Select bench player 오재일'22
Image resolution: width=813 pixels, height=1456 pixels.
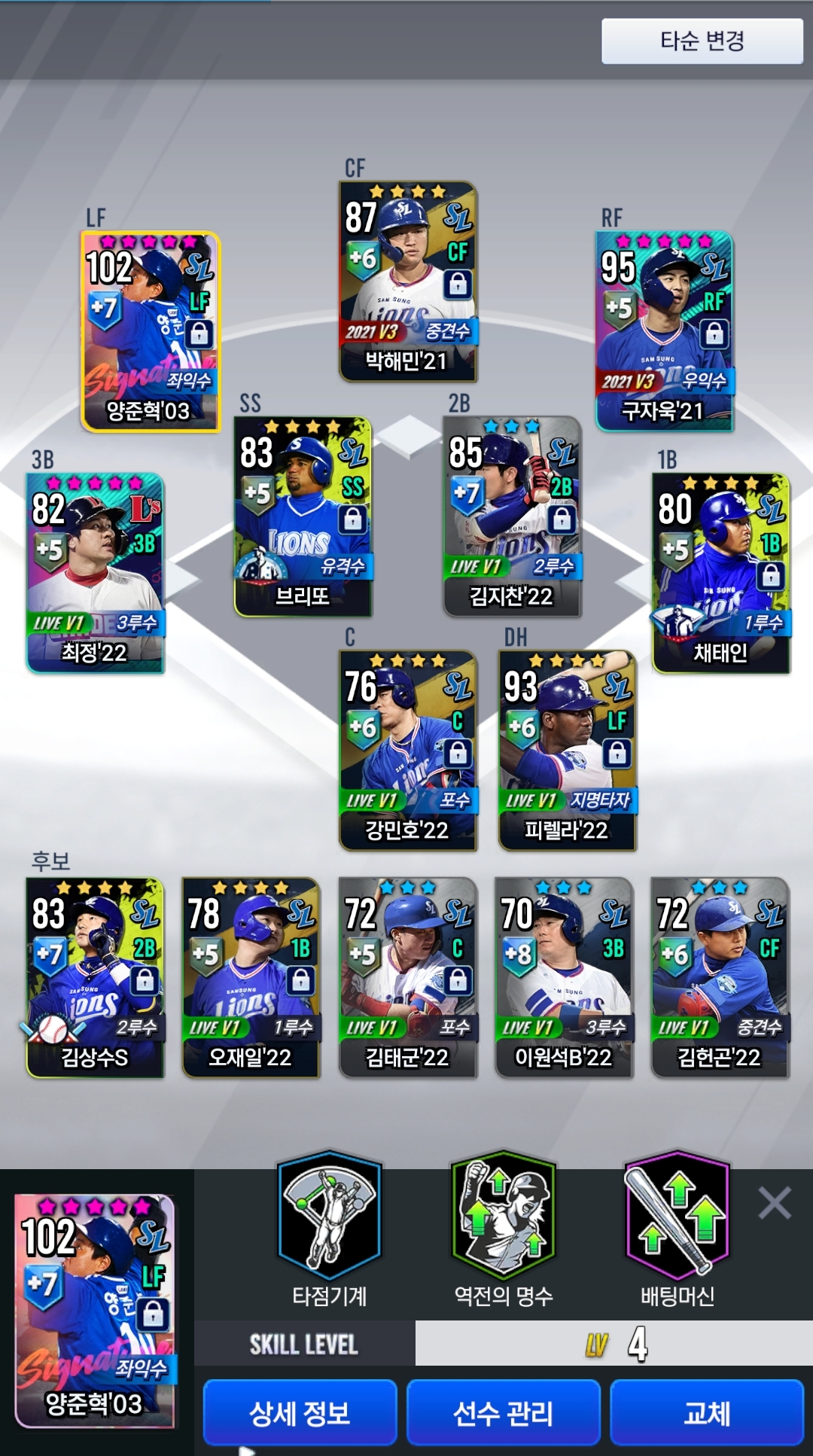[x=251, y=977]
